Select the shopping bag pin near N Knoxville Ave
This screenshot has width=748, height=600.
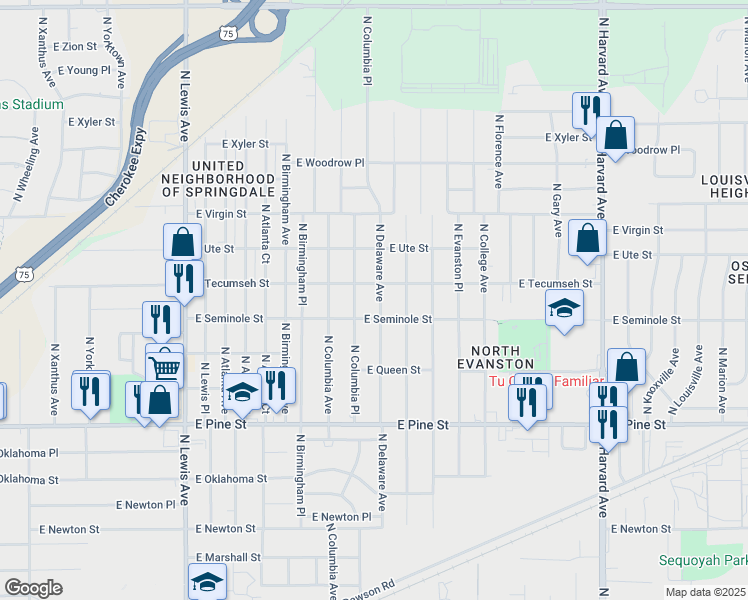(x=626, y=366)
